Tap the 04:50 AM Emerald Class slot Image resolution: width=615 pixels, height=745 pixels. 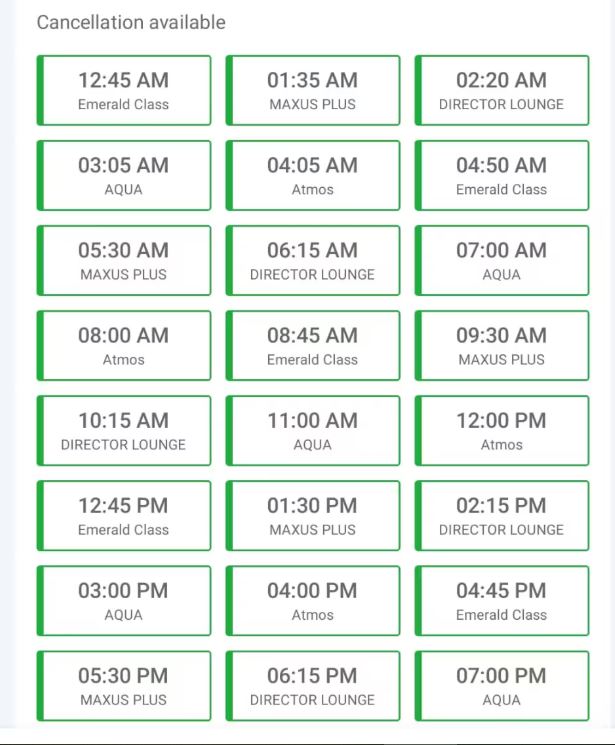coord(502,175)
